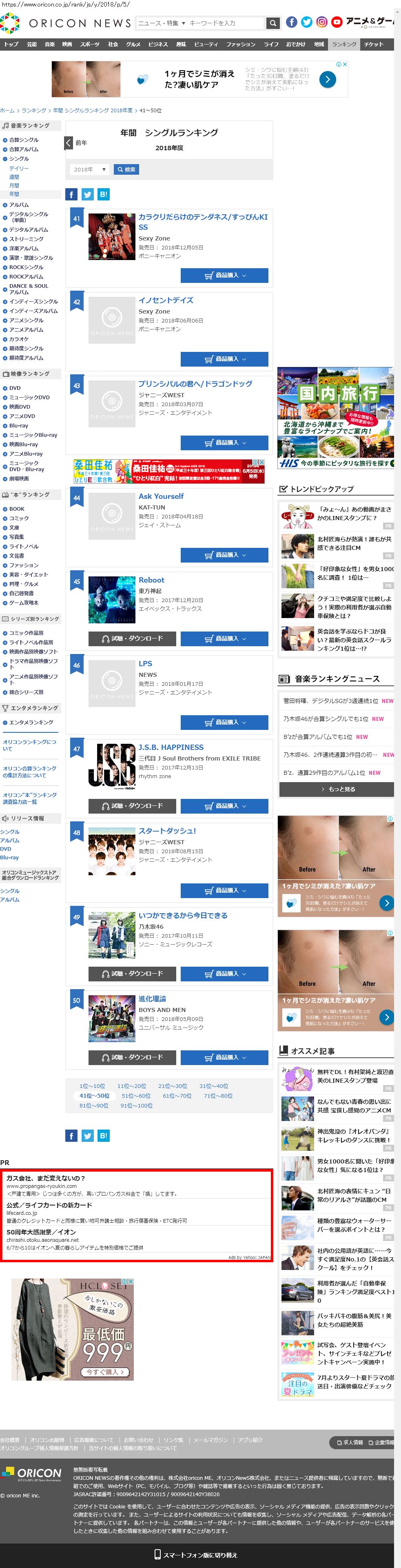Tap the blue 検索 button
Screen dimensions: 401x1568
coord(126,169)
